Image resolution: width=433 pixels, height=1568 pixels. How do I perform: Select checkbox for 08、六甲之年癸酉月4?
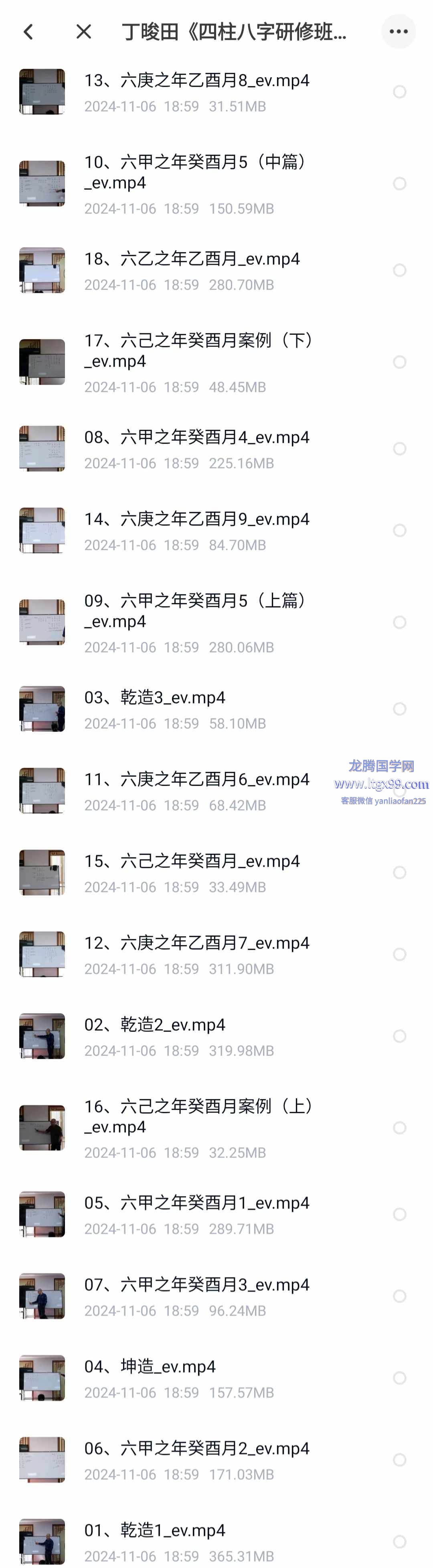(399, 449)
